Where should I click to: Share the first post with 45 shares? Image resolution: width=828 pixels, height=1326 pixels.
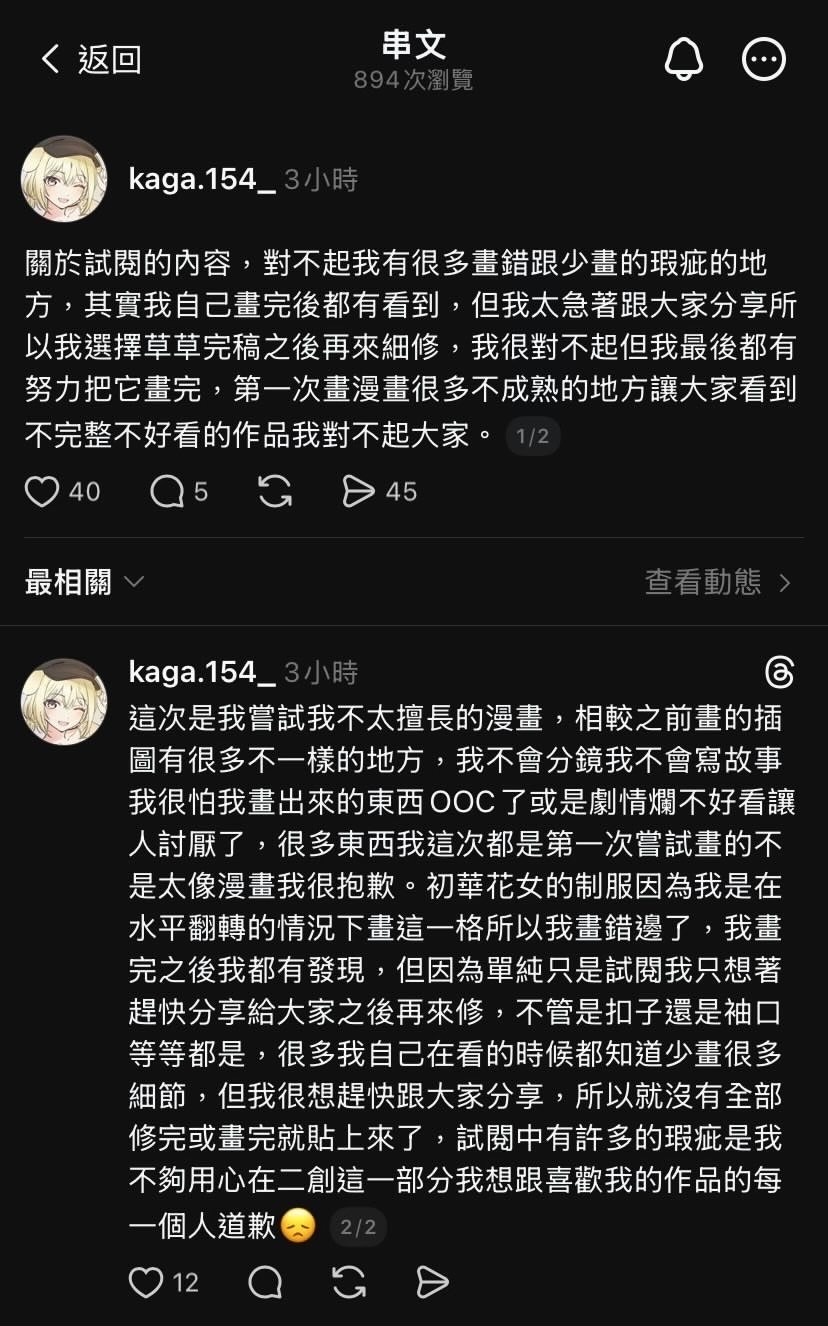point(358,492)
